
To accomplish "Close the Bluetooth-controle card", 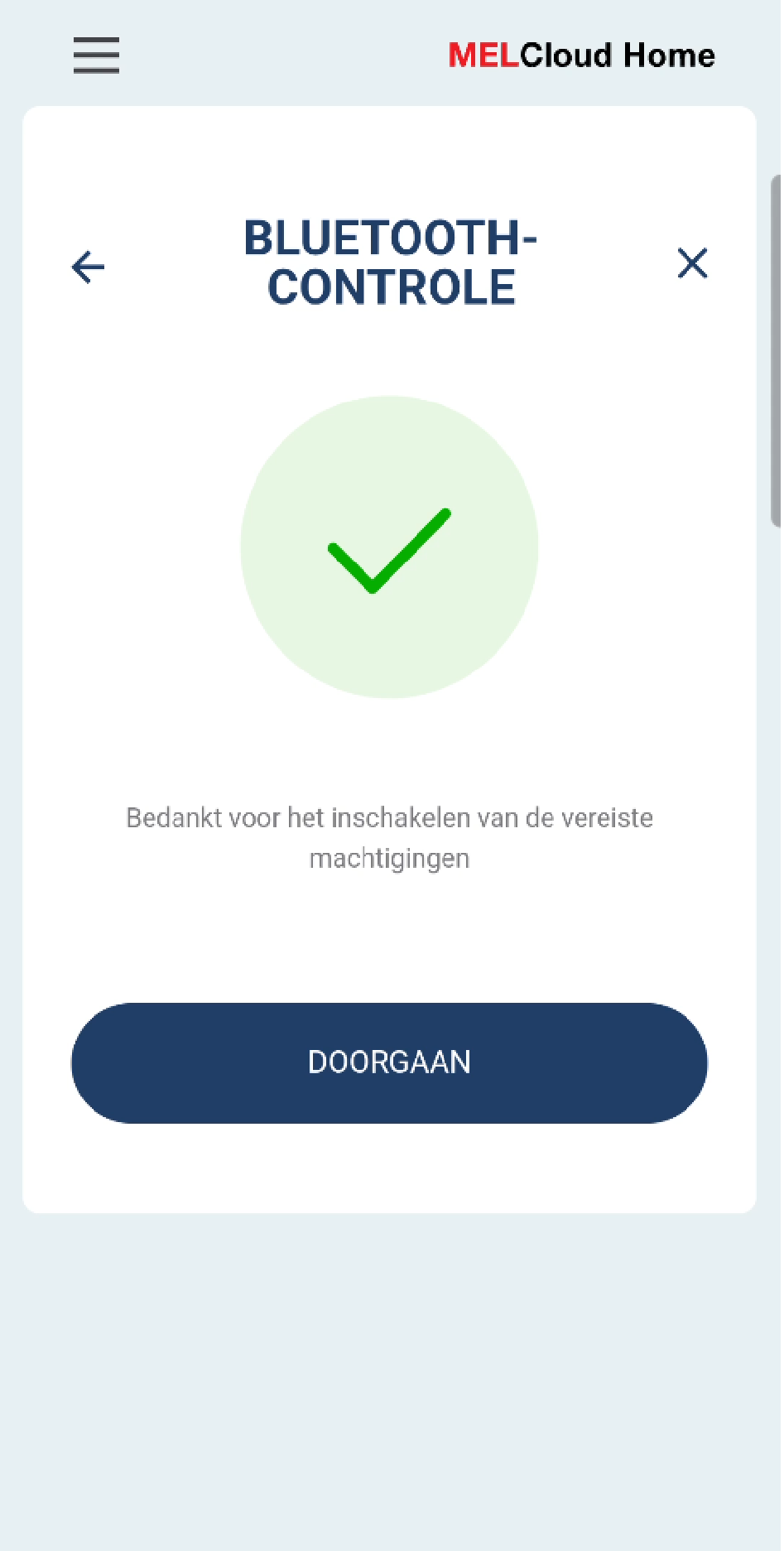I will 692,263.
